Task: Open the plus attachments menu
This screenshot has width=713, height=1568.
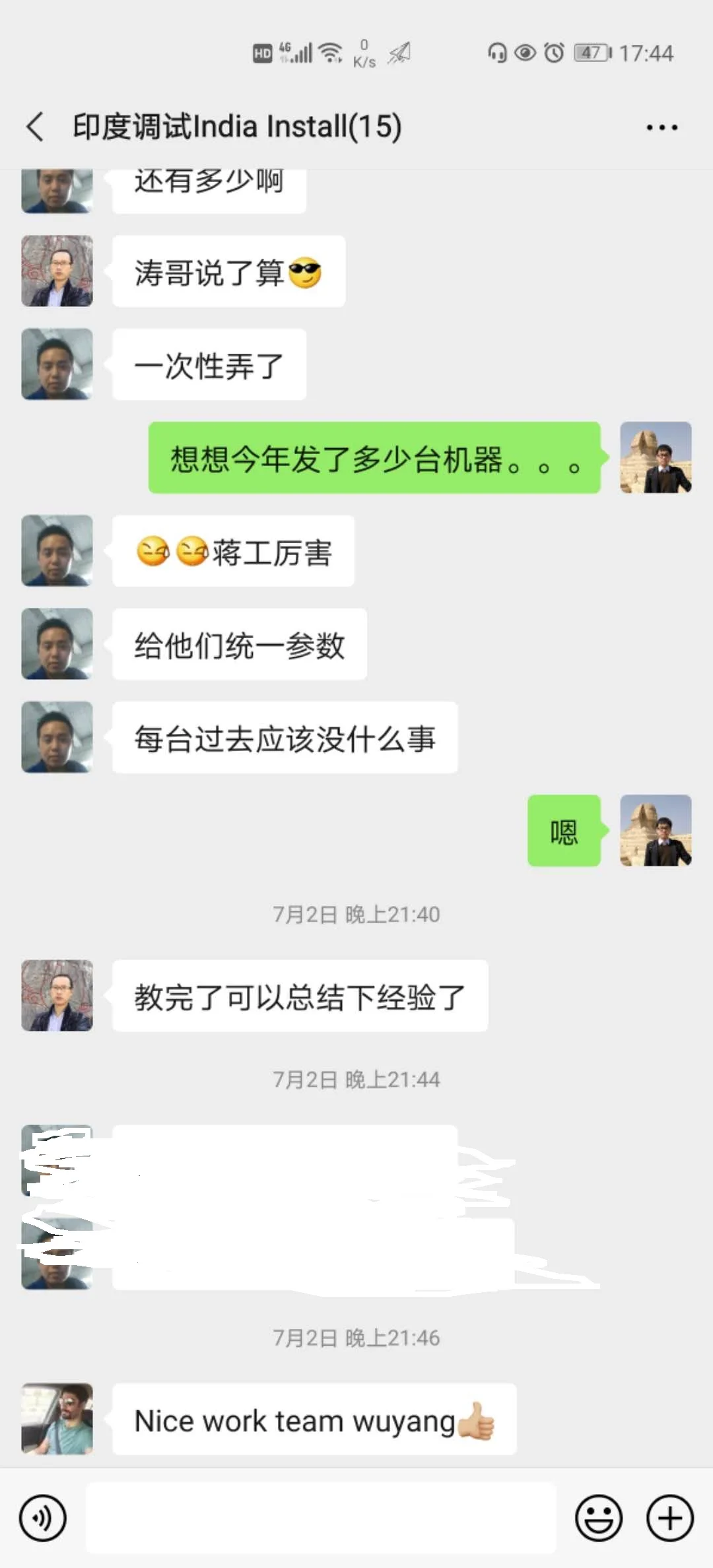Action: point(669,1519)
